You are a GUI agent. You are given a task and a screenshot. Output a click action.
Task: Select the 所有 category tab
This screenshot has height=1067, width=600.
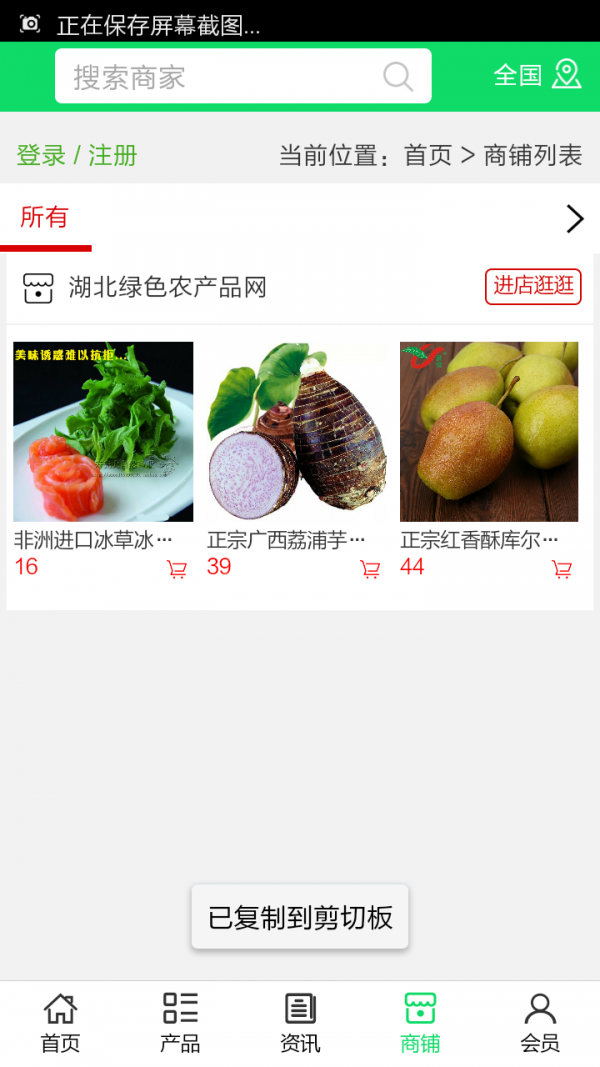pos(44,217)
